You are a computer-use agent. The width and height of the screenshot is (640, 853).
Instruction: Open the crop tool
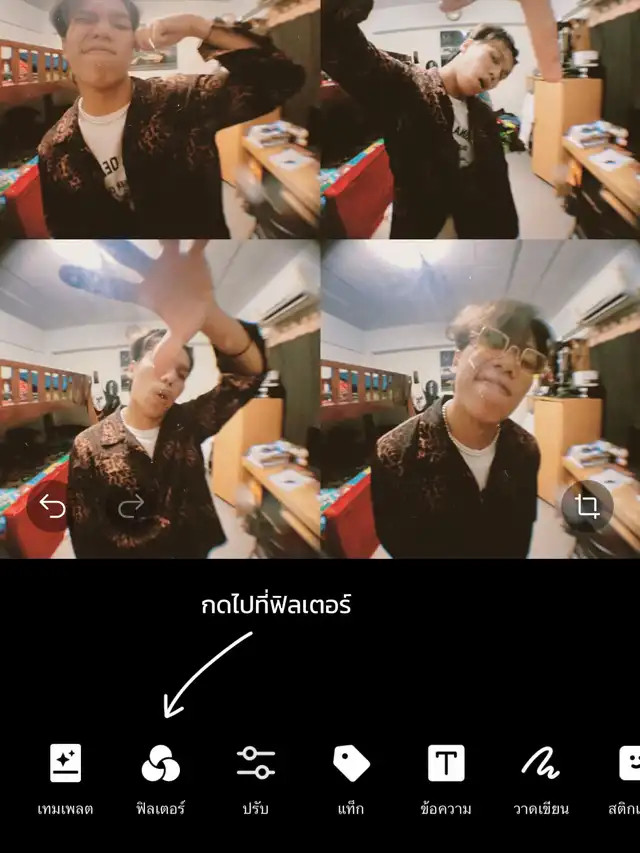(587, 506)
